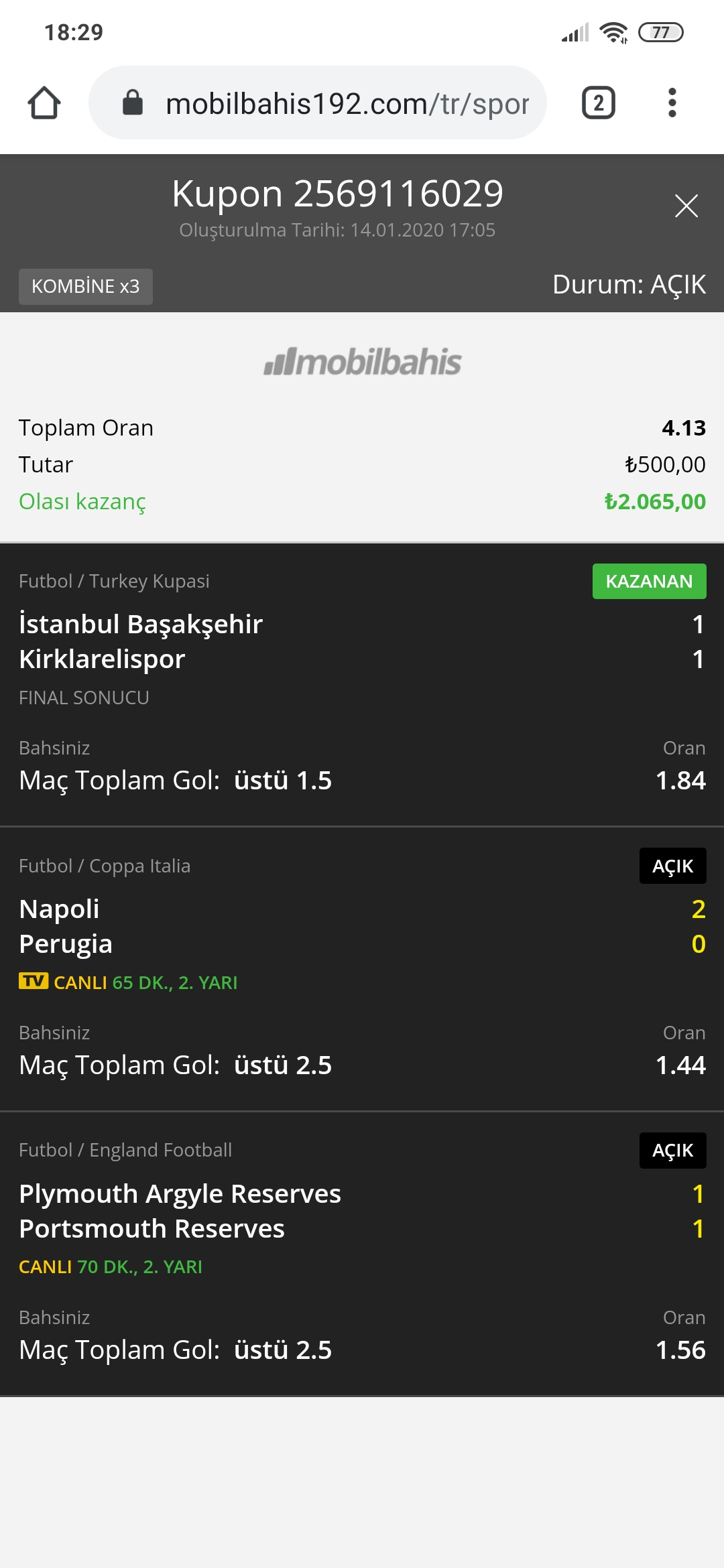Open the browser overflow menu
724x1568 pixels.
(x=672, y=103)
